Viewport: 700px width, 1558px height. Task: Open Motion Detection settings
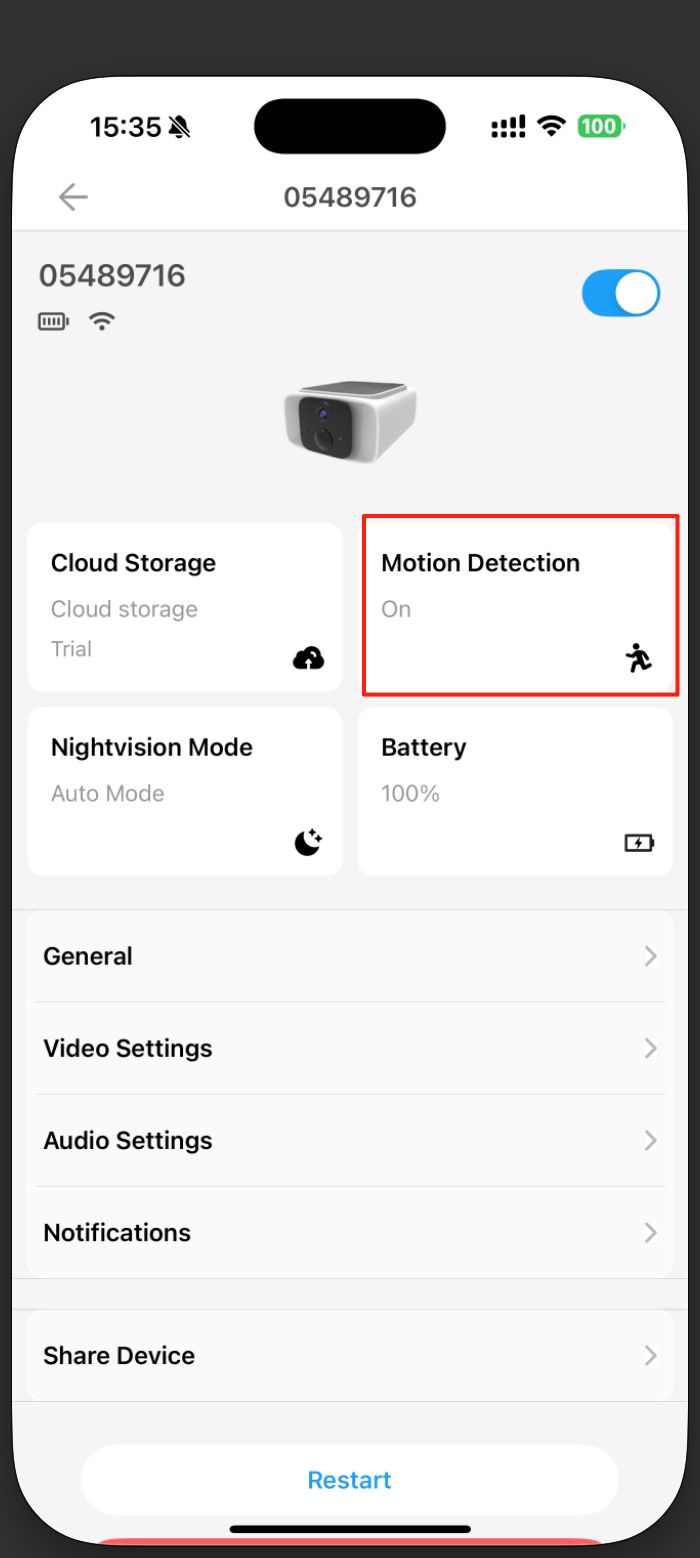pyautogui.click(x=515, y=607)
